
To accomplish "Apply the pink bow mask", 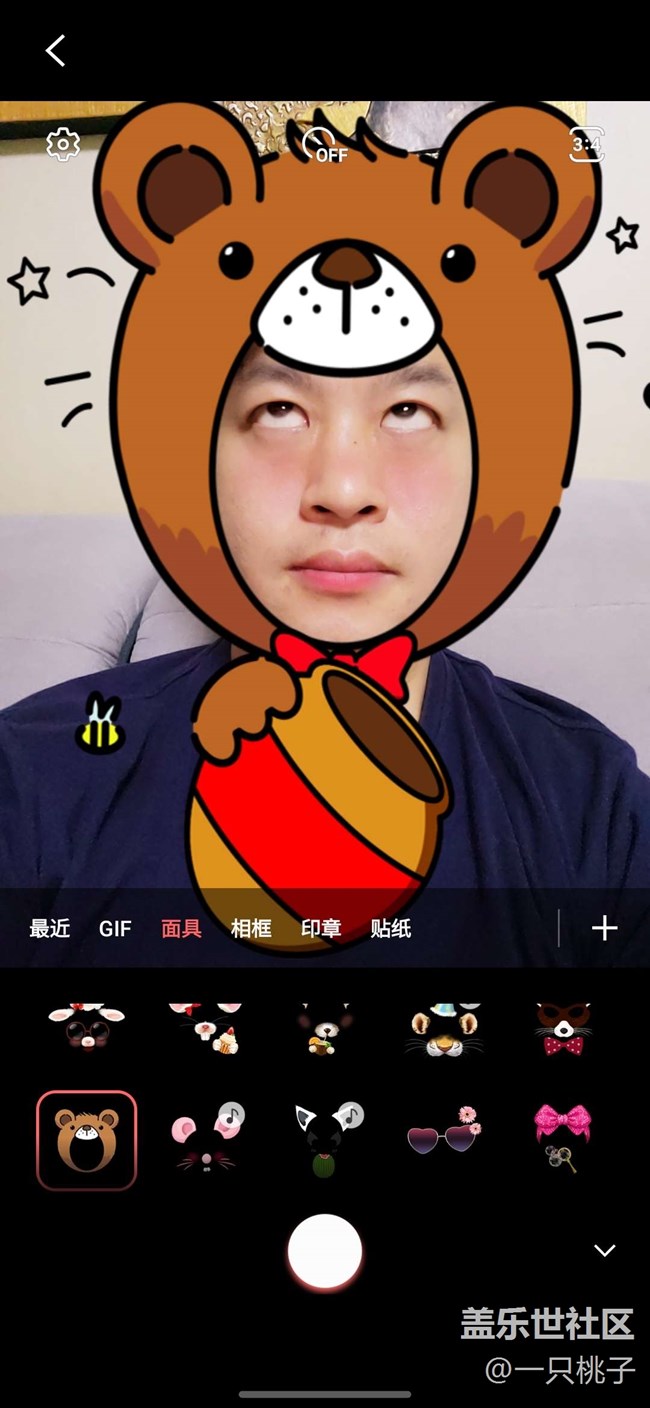I will [x=562, y=1137].
